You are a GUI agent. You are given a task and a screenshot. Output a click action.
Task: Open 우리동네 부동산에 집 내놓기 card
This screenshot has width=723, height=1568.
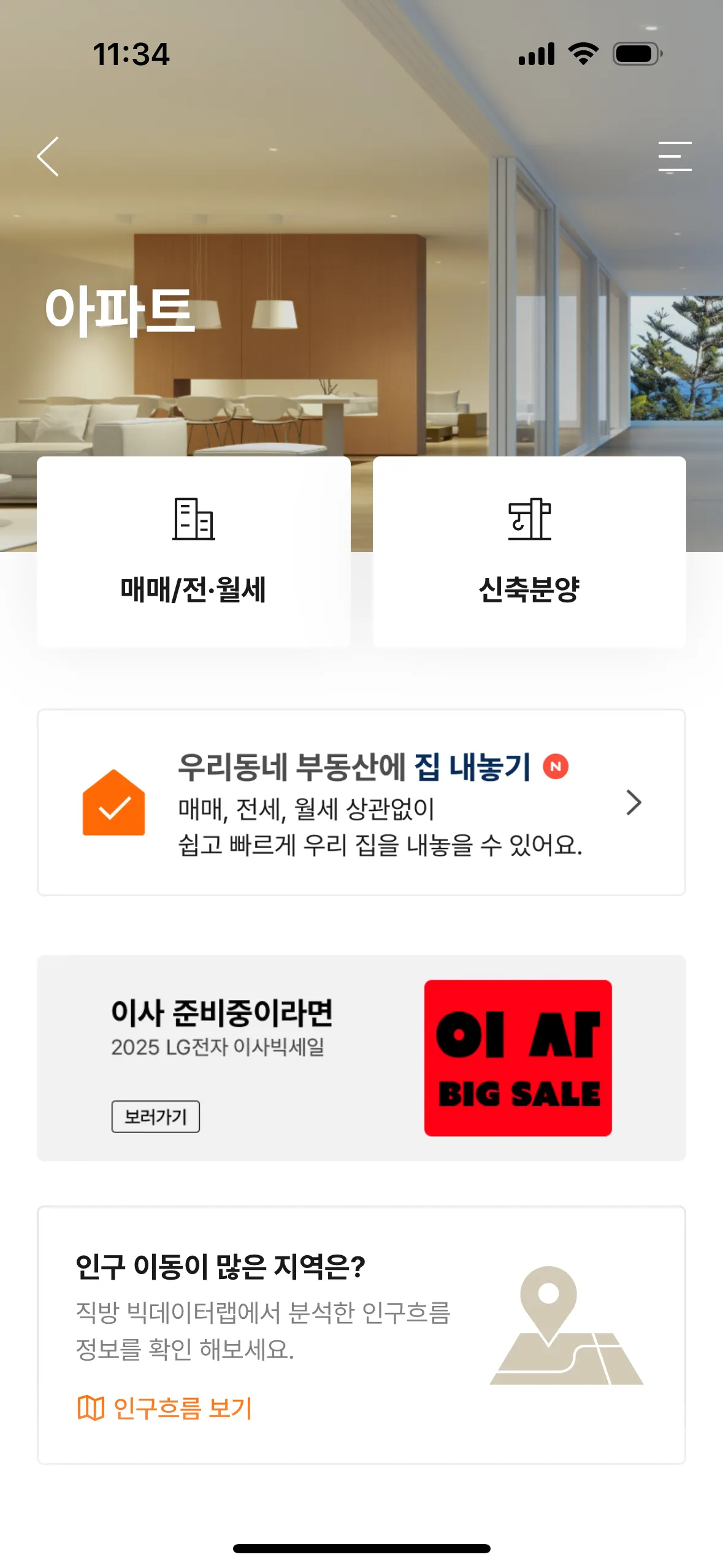click(x=361, y=802)
